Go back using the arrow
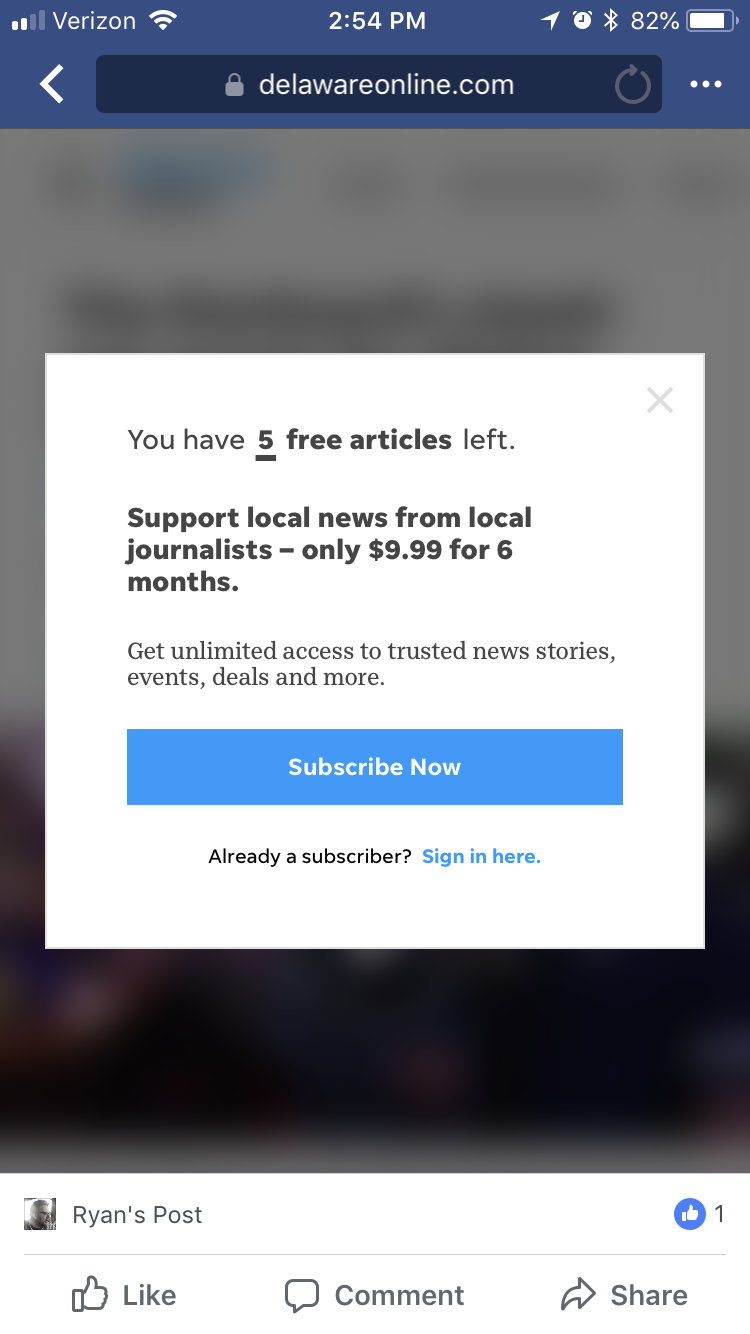Viewport: 750px width, 1334px height. coord(52,85)
